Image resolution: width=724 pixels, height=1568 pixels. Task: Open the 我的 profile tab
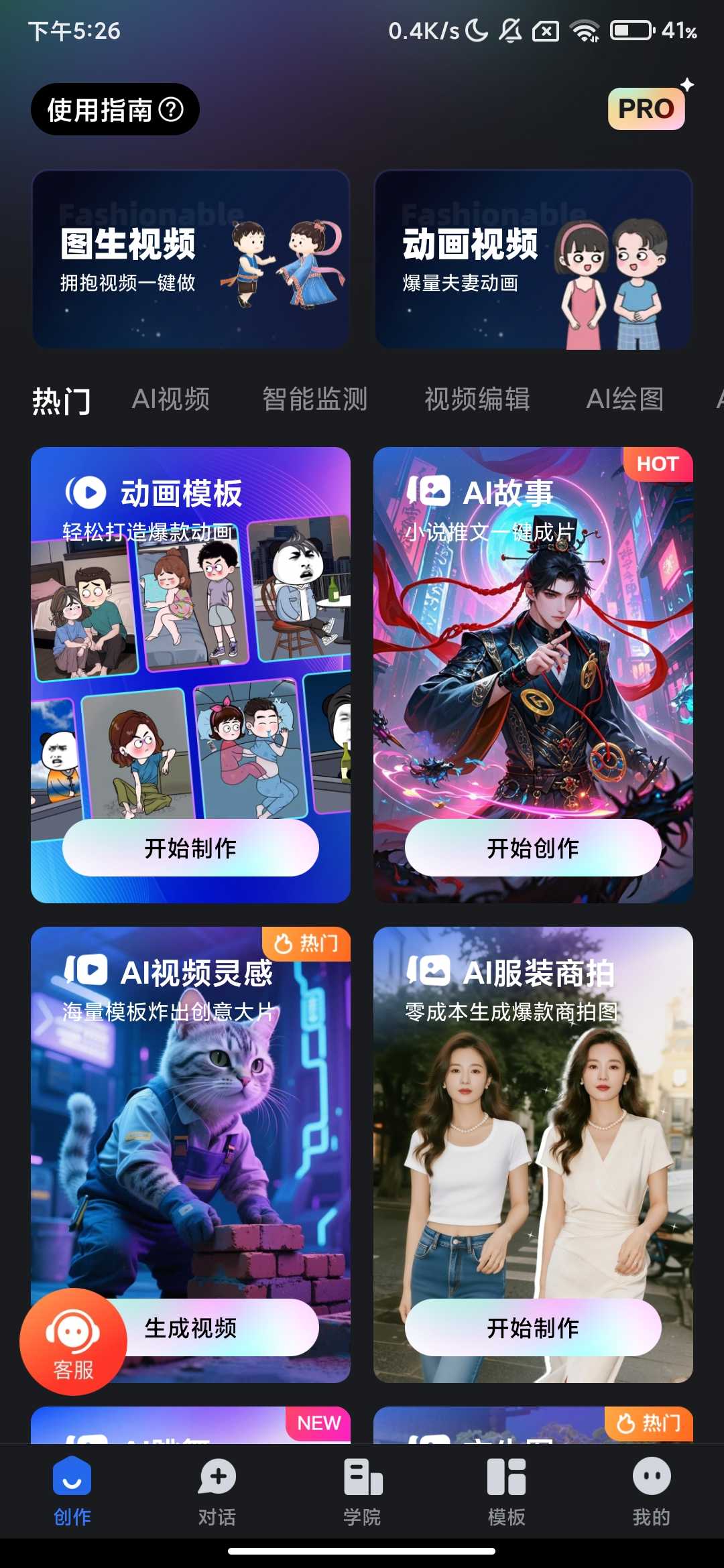click(x=651, y=1489)
